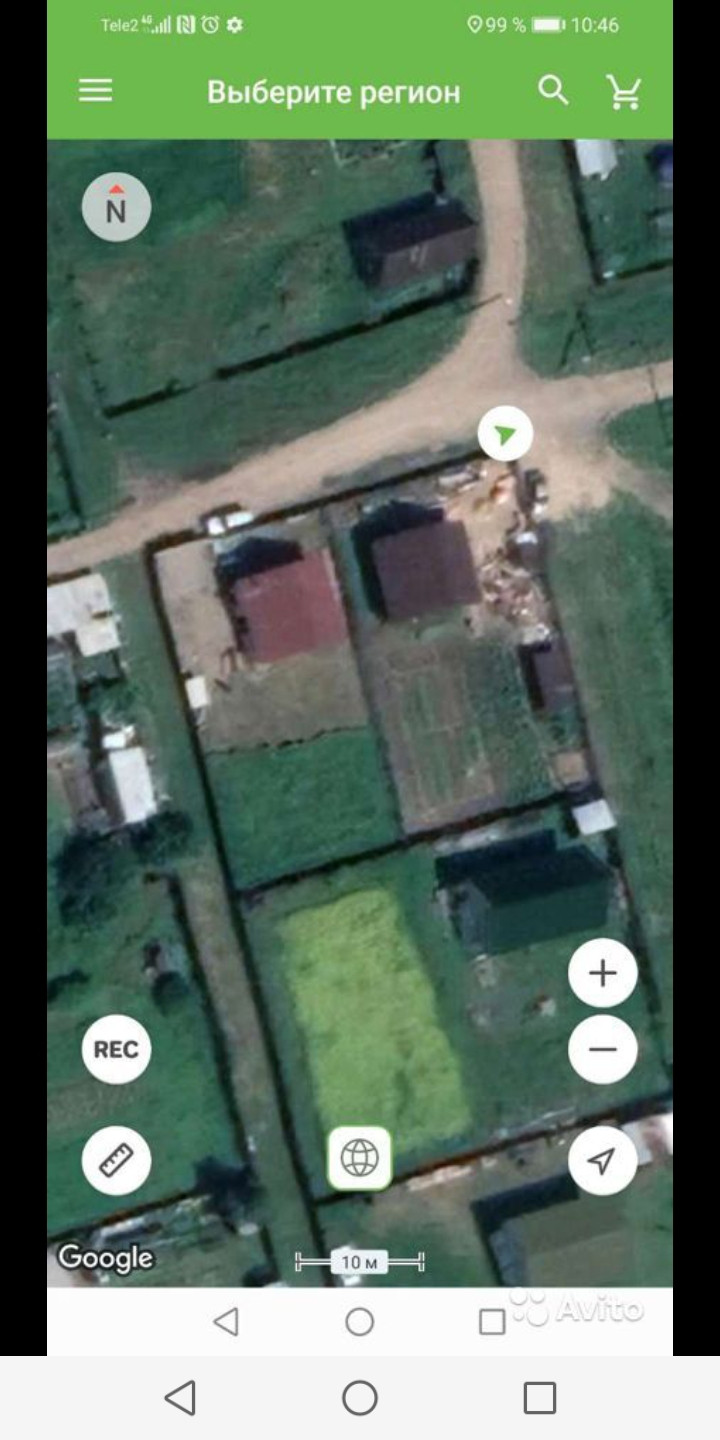Center map on my location
The height and width of the screenshot is (1440, 720).
pyautogui.click(x=602, y=1160)
